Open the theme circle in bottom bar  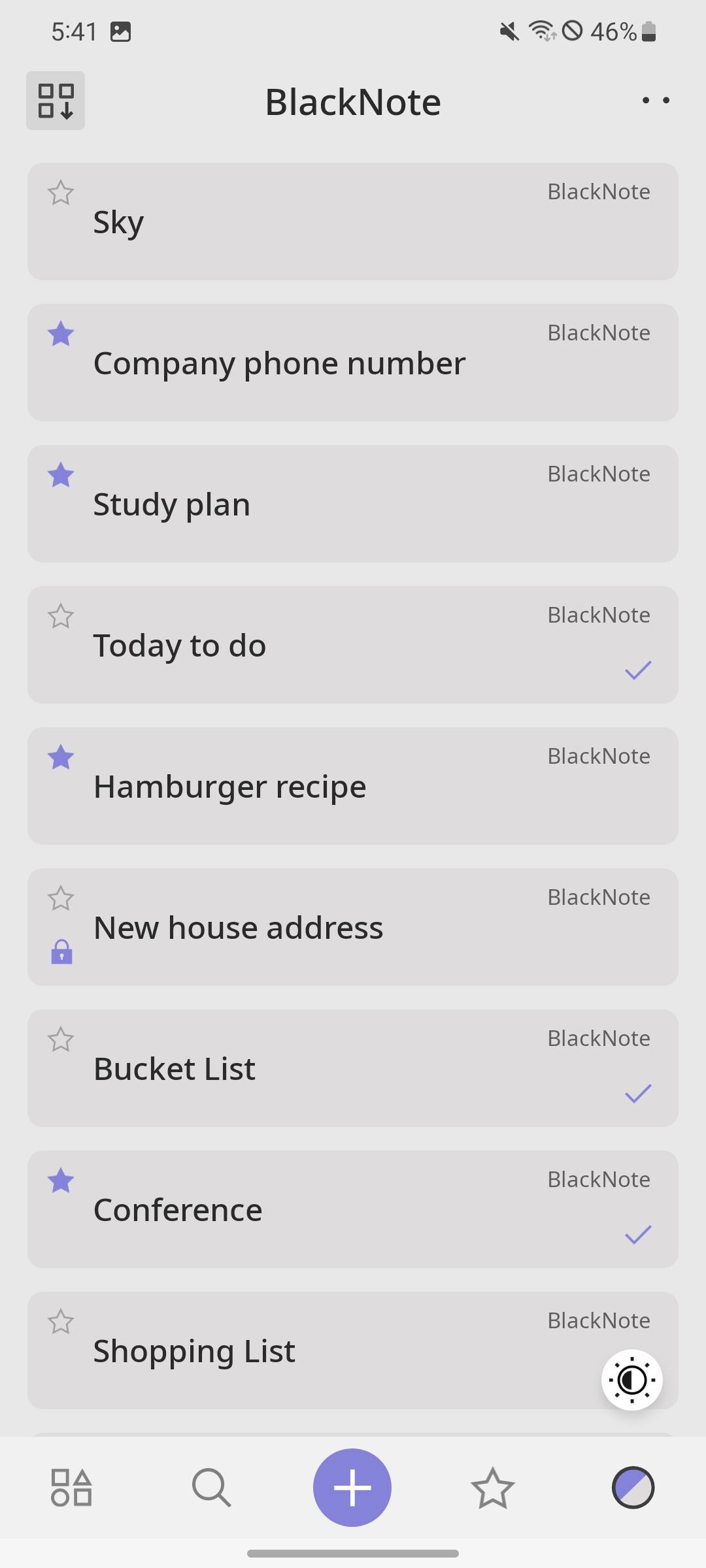(633, 1488)
